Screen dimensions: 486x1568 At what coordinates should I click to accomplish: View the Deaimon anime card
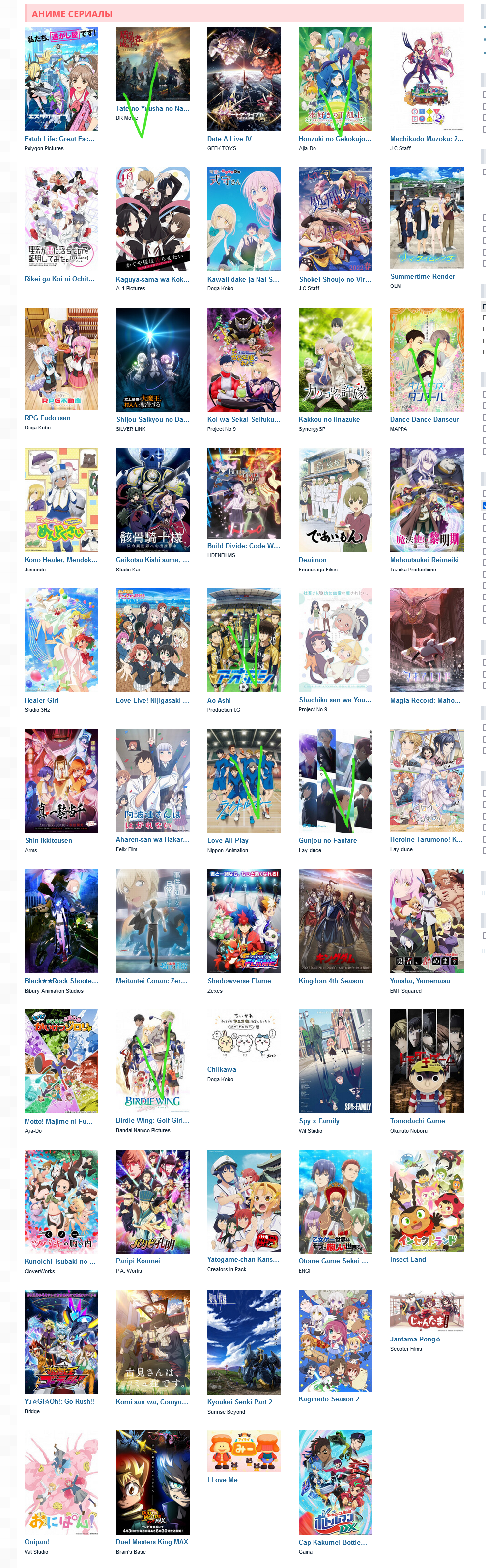coord(335,500)
